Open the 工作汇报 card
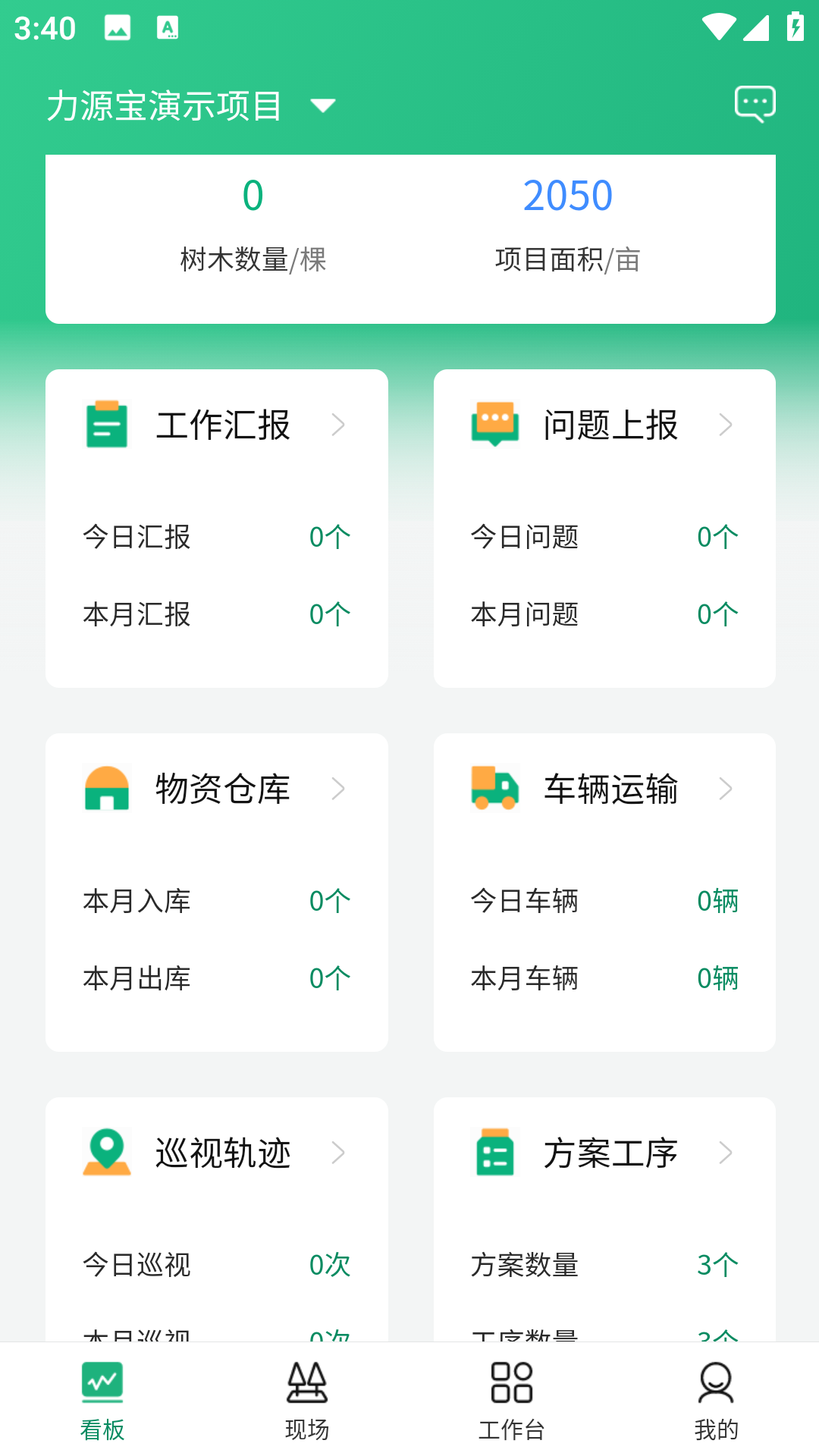This screenshot has height=1456, width=819. tap(217, 425)
